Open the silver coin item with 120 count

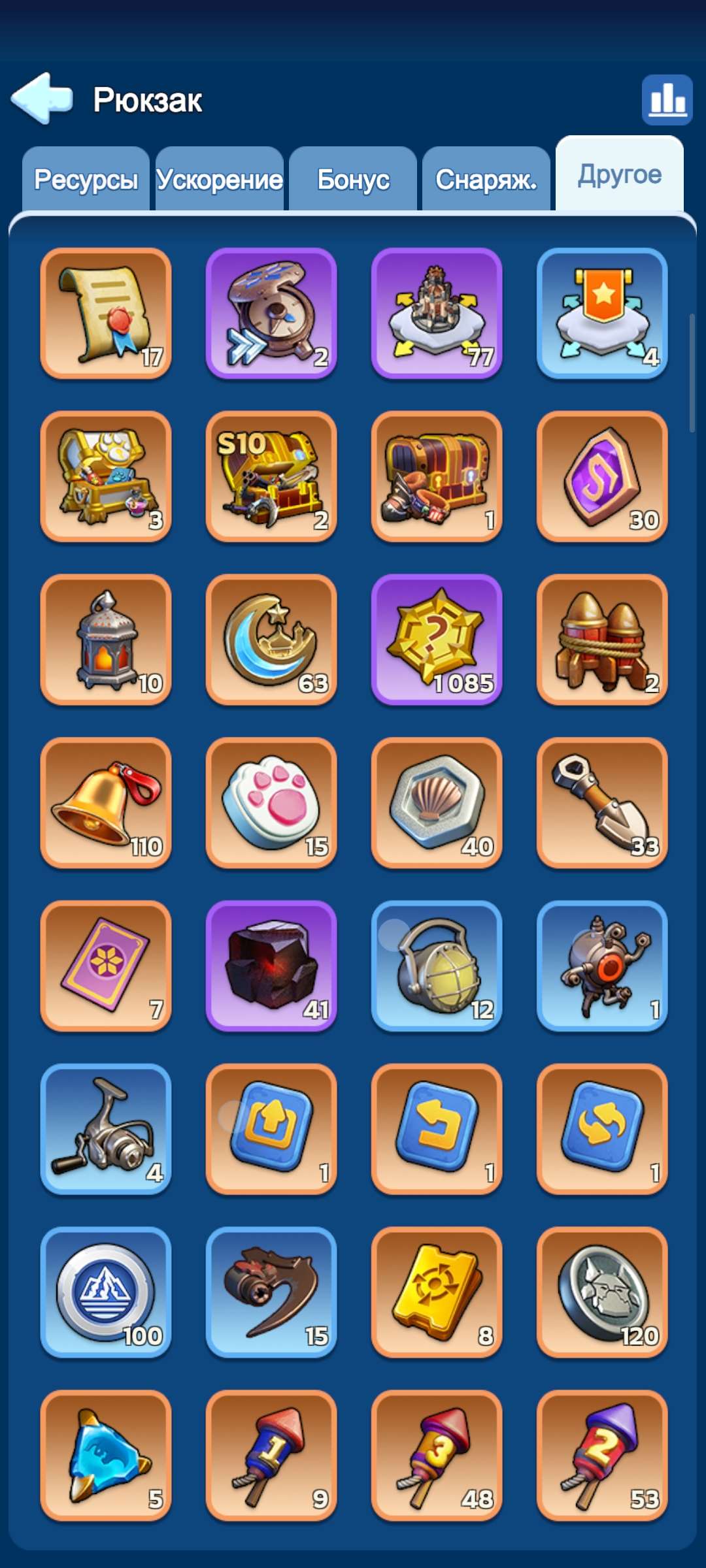click(x=603, y=1297)
